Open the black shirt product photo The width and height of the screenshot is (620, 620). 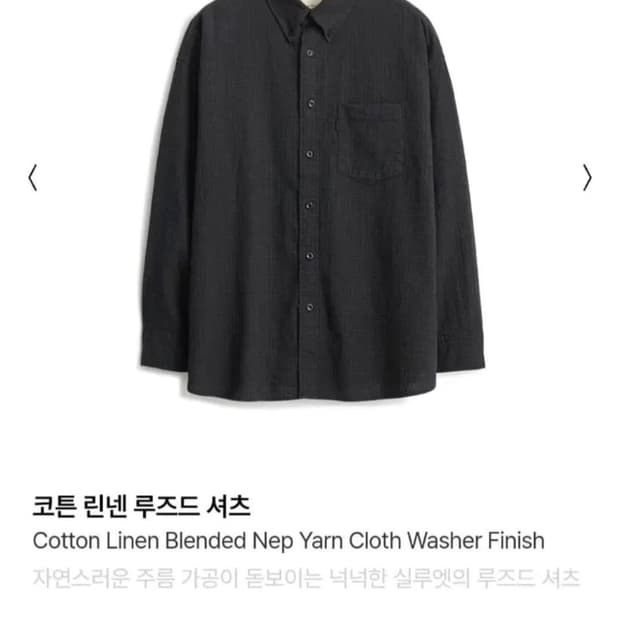313,200
